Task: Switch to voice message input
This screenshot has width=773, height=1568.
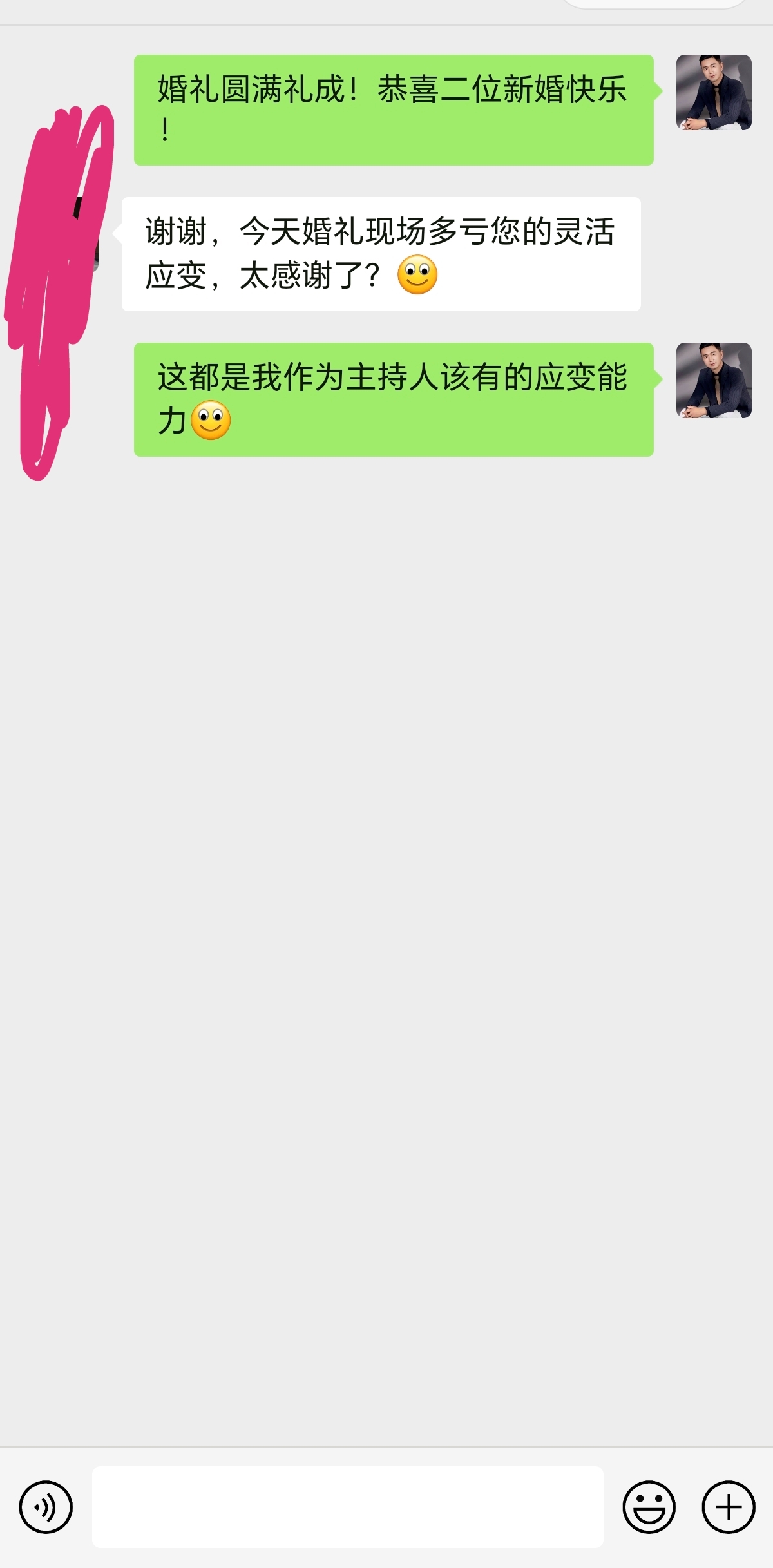Action: coord(46,1507)
